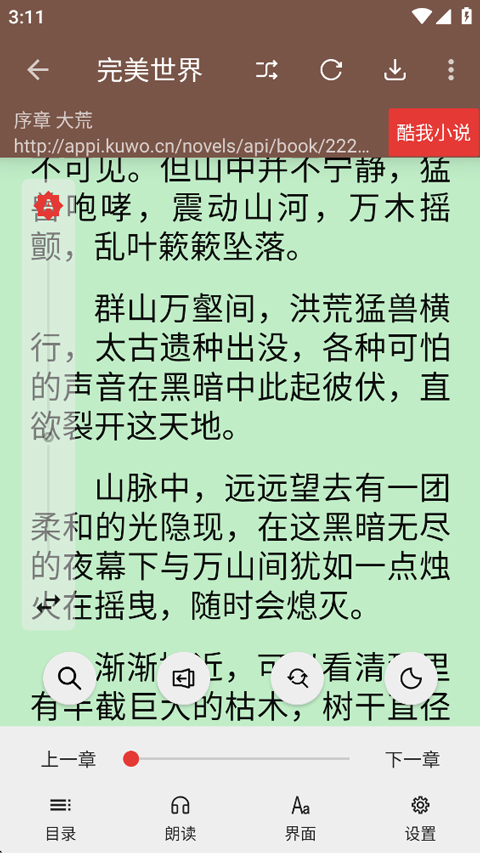480x853 pixels.
Task: Tap the auto page-turn floating button
Action: (183, 678)
